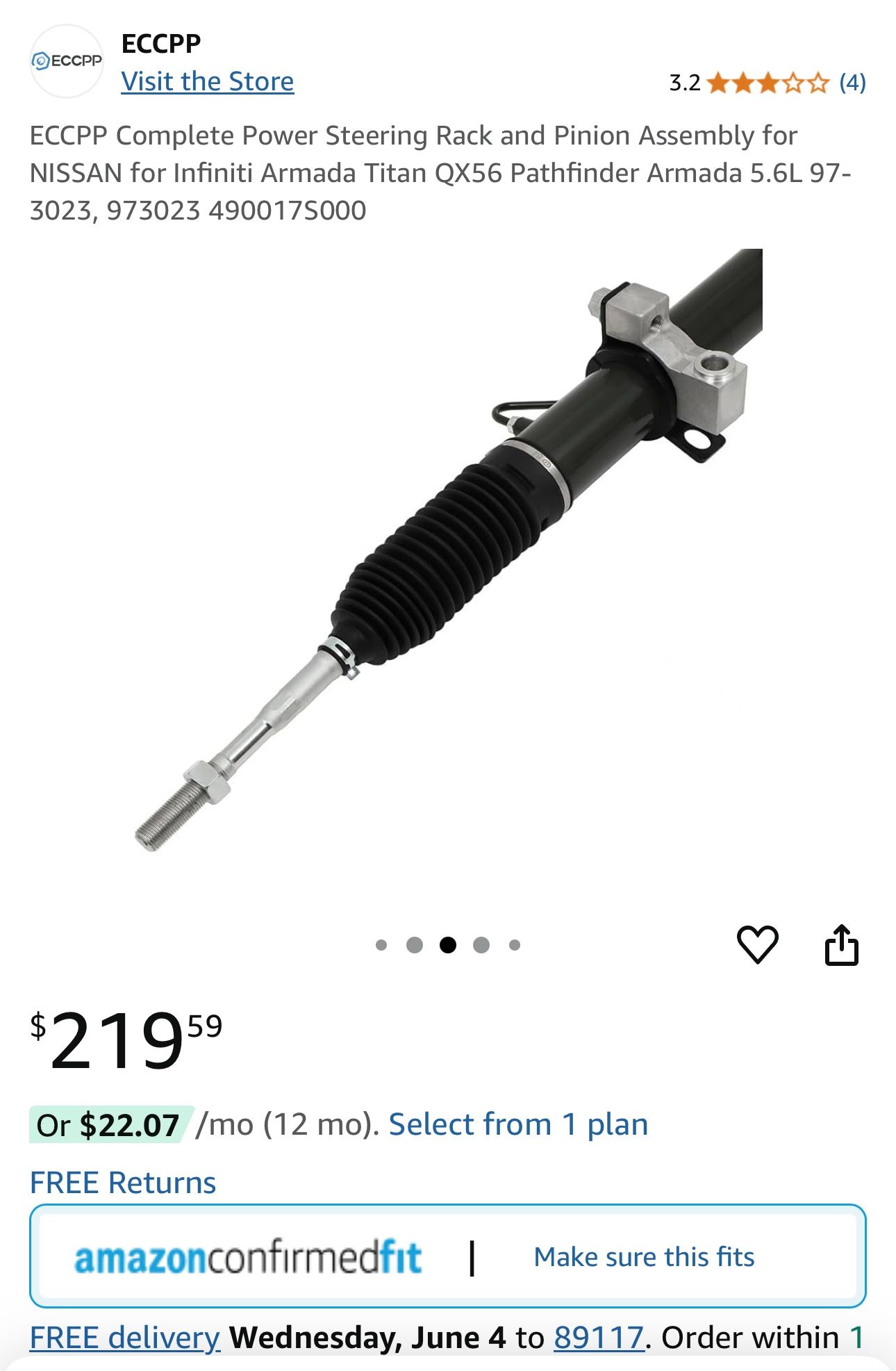Open FREE delivery details

125,1337
